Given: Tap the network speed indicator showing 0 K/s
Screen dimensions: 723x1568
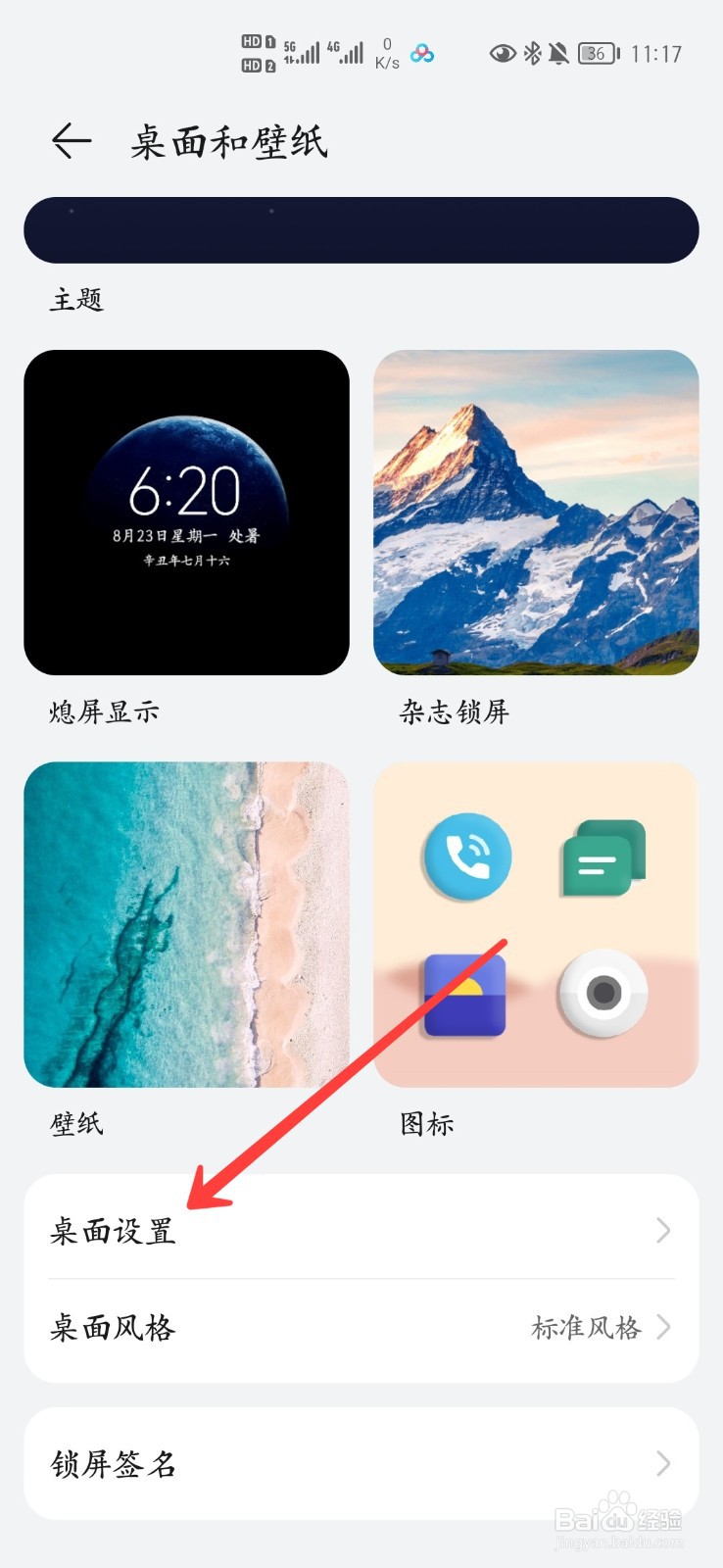Looking at the screenshot, I should point(384,54).
